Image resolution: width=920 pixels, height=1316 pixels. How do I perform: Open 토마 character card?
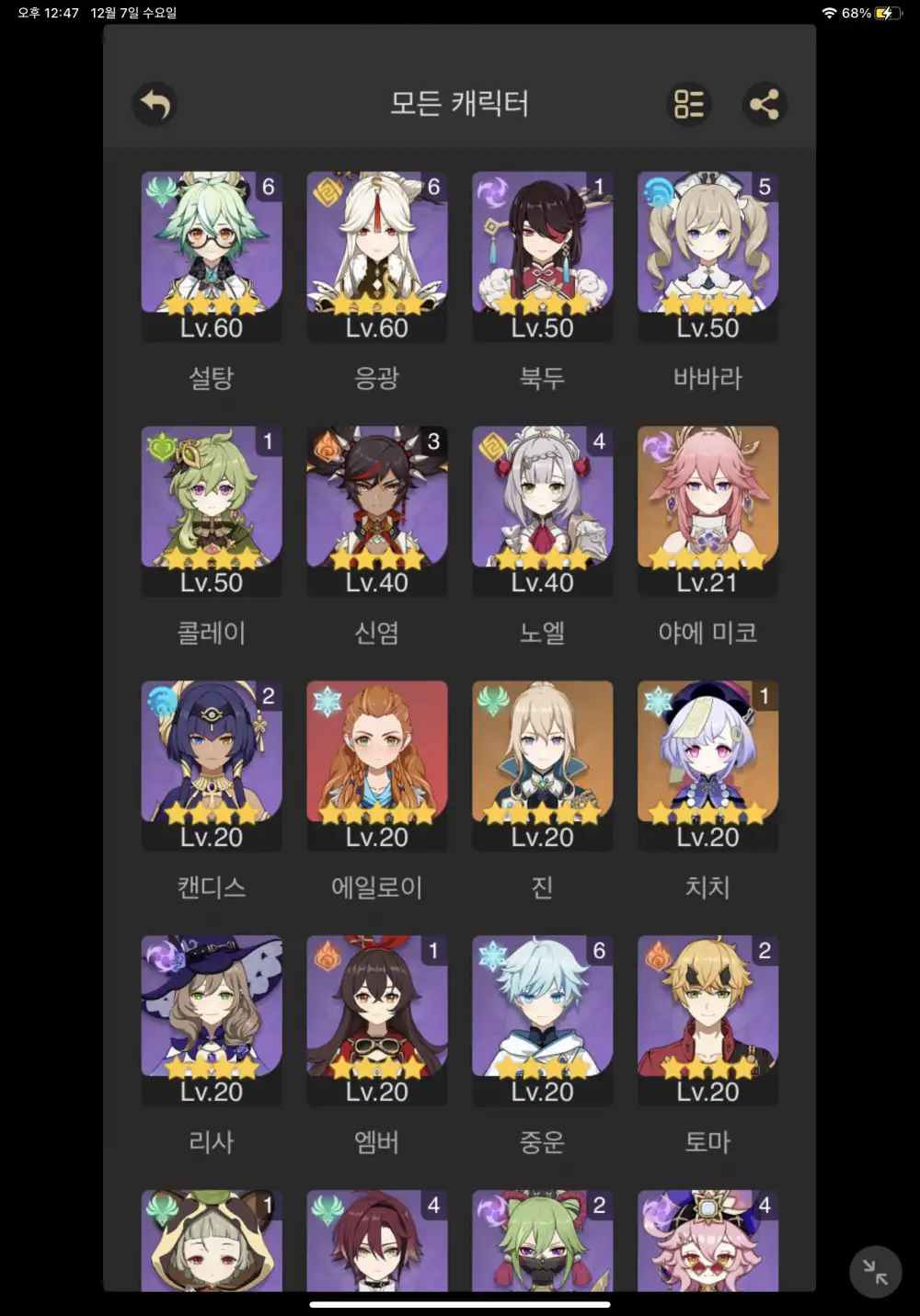pos(707,1020)
